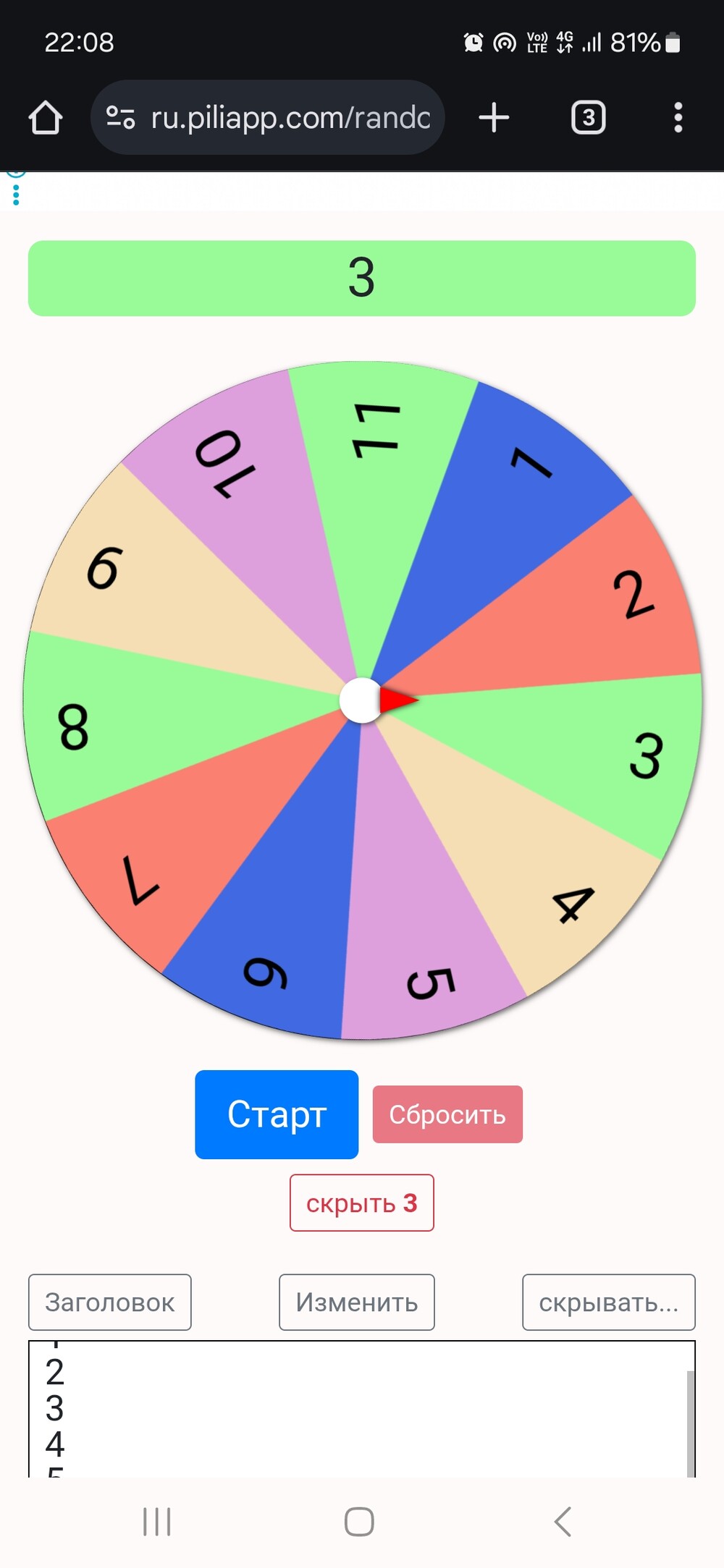Screen dimensions: 724x1568
Task: Open recent apps from navigation bar
Action: [157, 1522]
